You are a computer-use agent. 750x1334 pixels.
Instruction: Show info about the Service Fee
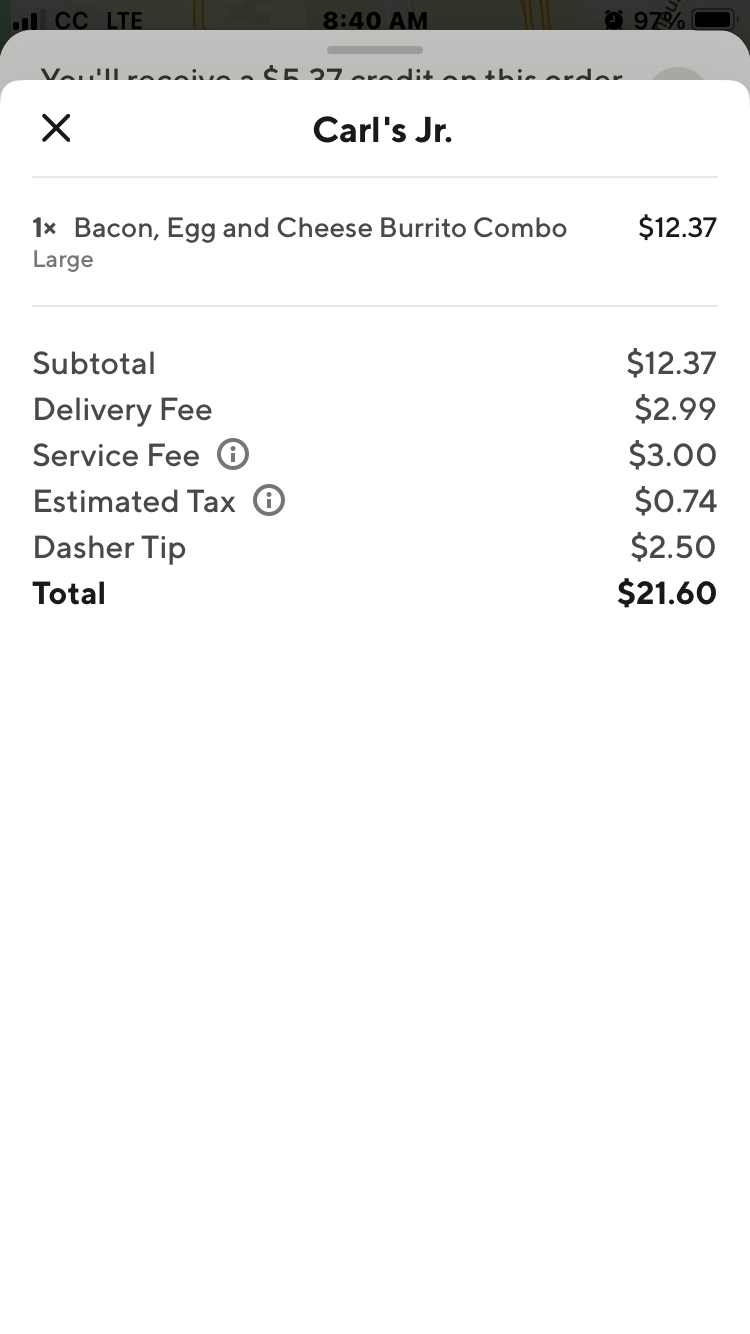point(233,455)
